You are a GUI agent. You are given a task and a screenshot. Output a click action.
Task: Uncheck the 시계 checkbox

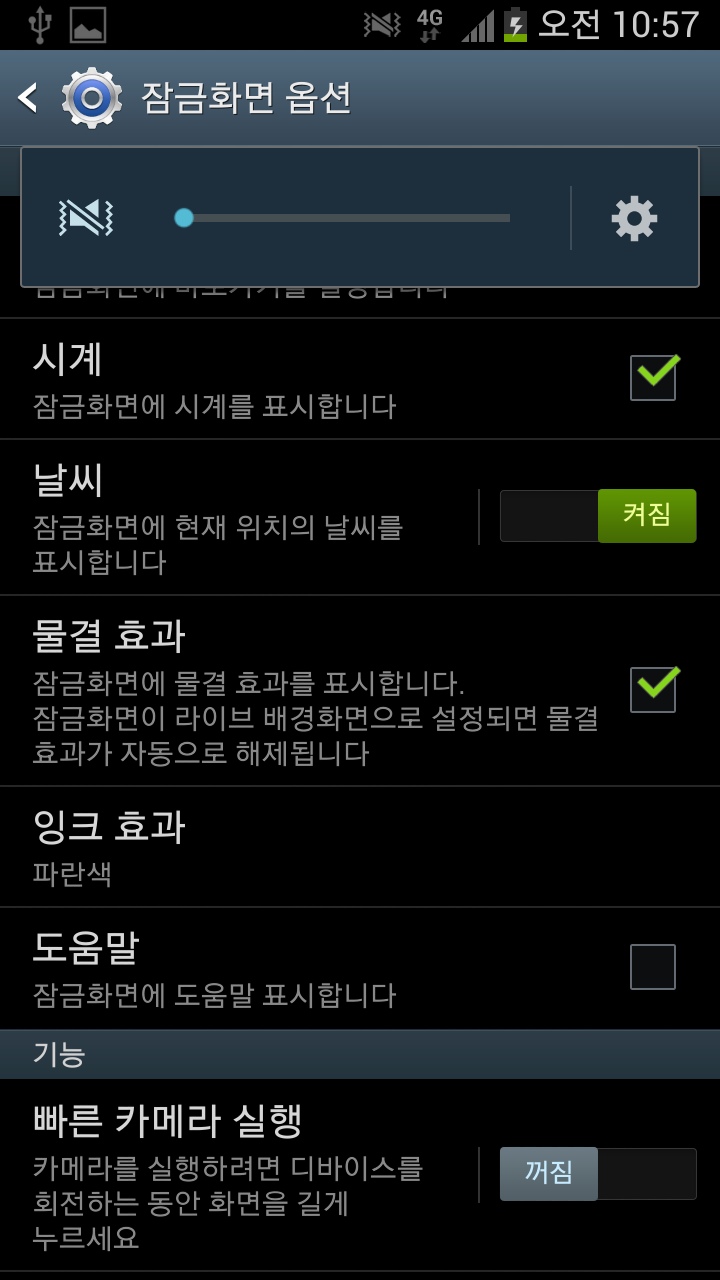tap(653, 378)
